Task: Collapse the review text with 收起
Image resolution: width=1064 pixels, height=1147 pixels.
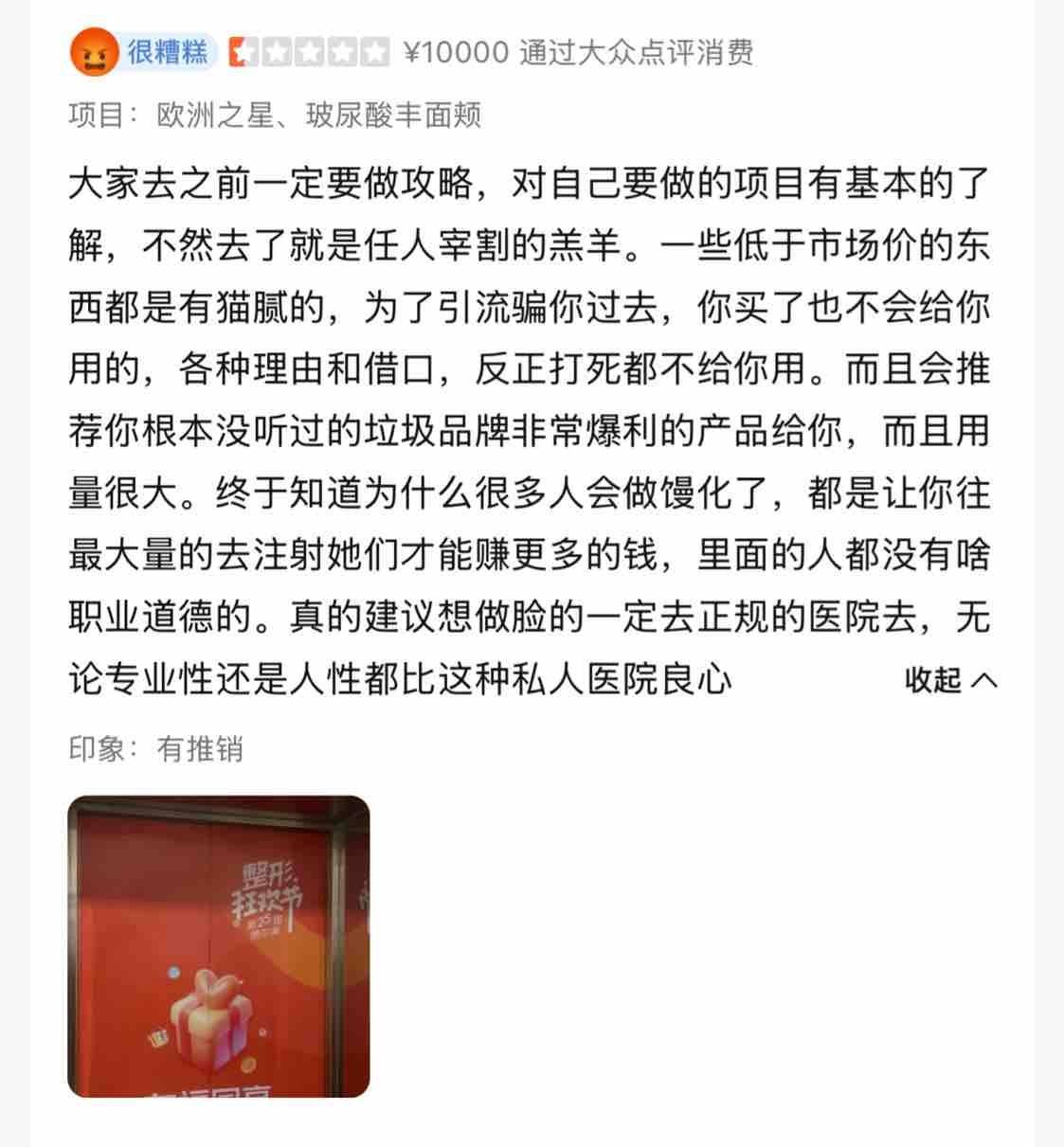Action: tap(950, 680)
